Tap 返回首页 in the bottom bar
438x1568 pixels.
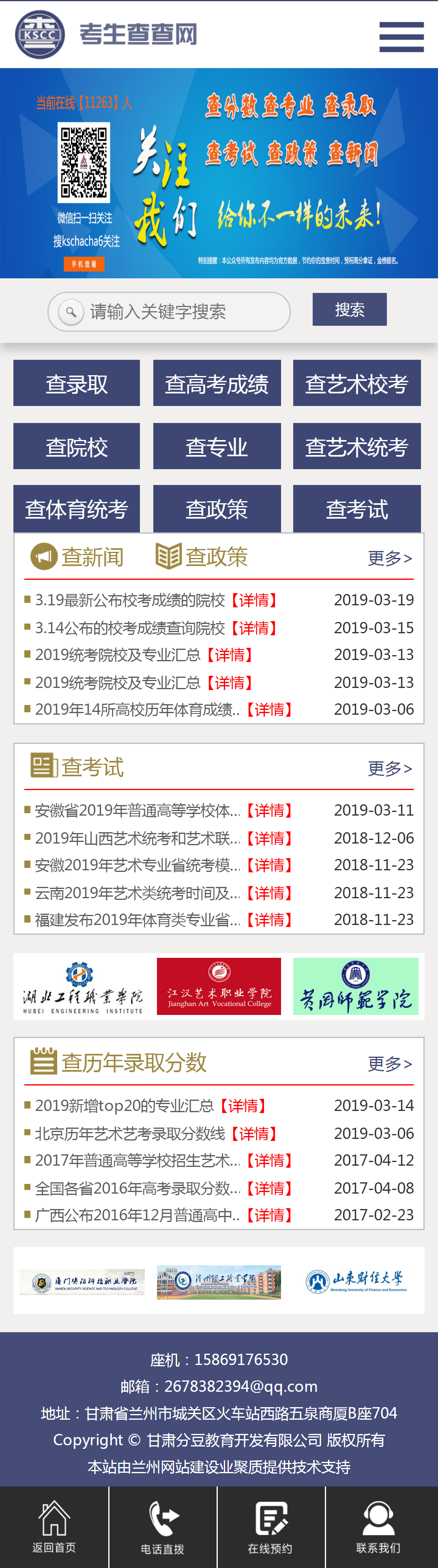pyautogui.click(x=54, y=1527)
